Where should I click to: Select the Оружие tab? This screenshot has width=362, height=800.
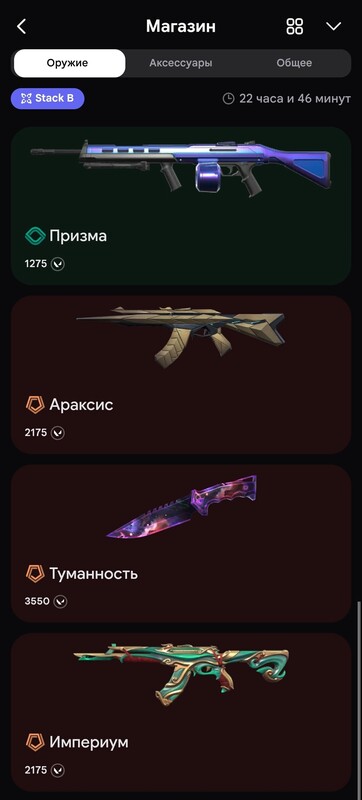tap(69, 63)
